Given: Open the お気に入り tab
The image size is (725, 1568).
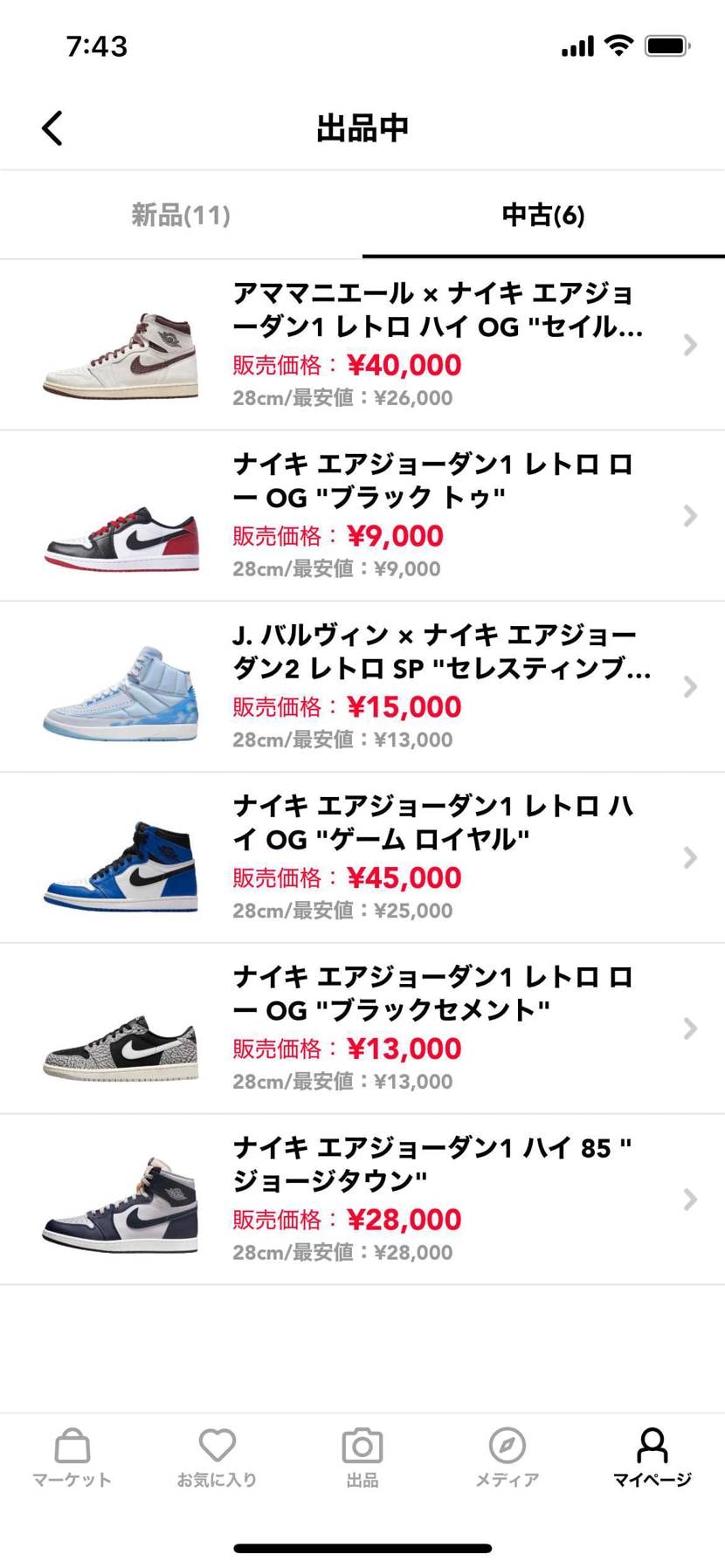Looking at the screenshot, I should (217, 1458).
